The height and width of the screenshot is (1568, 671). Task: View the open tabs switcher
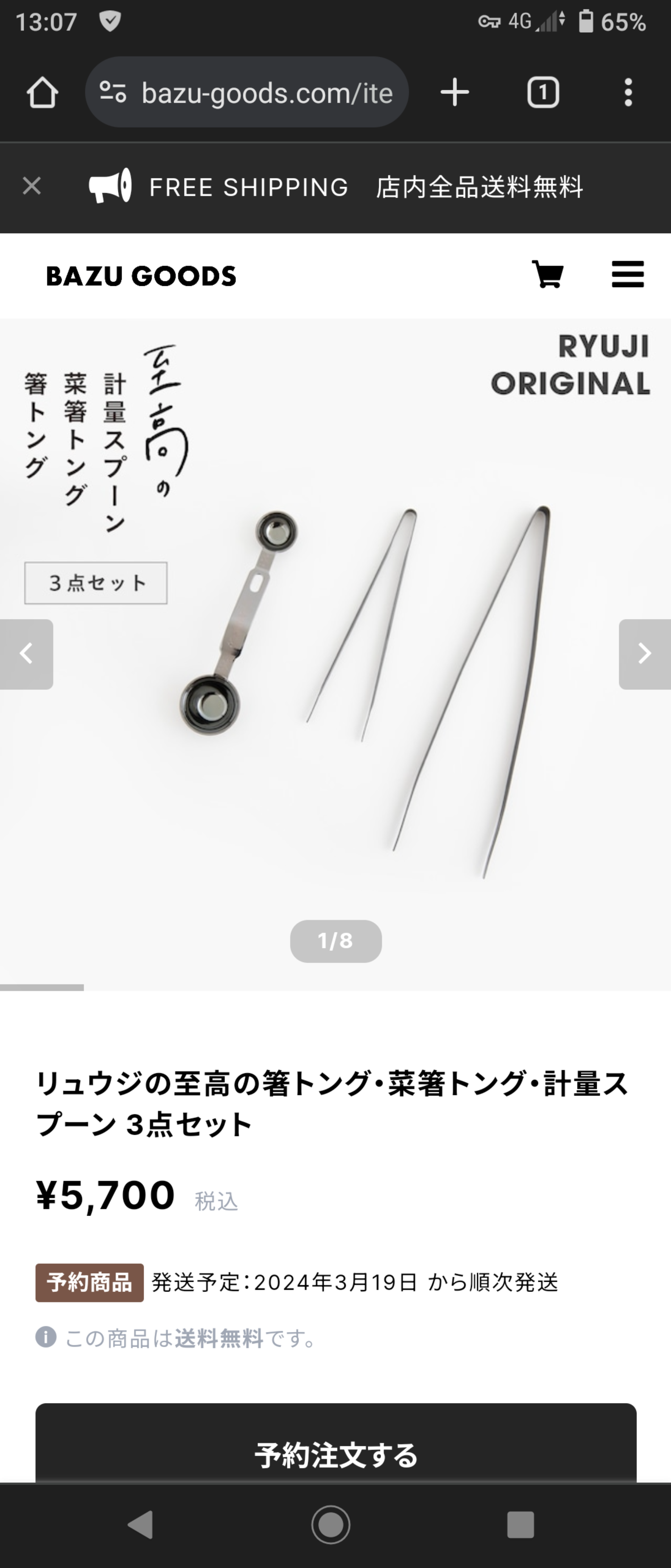pos(543,93)
